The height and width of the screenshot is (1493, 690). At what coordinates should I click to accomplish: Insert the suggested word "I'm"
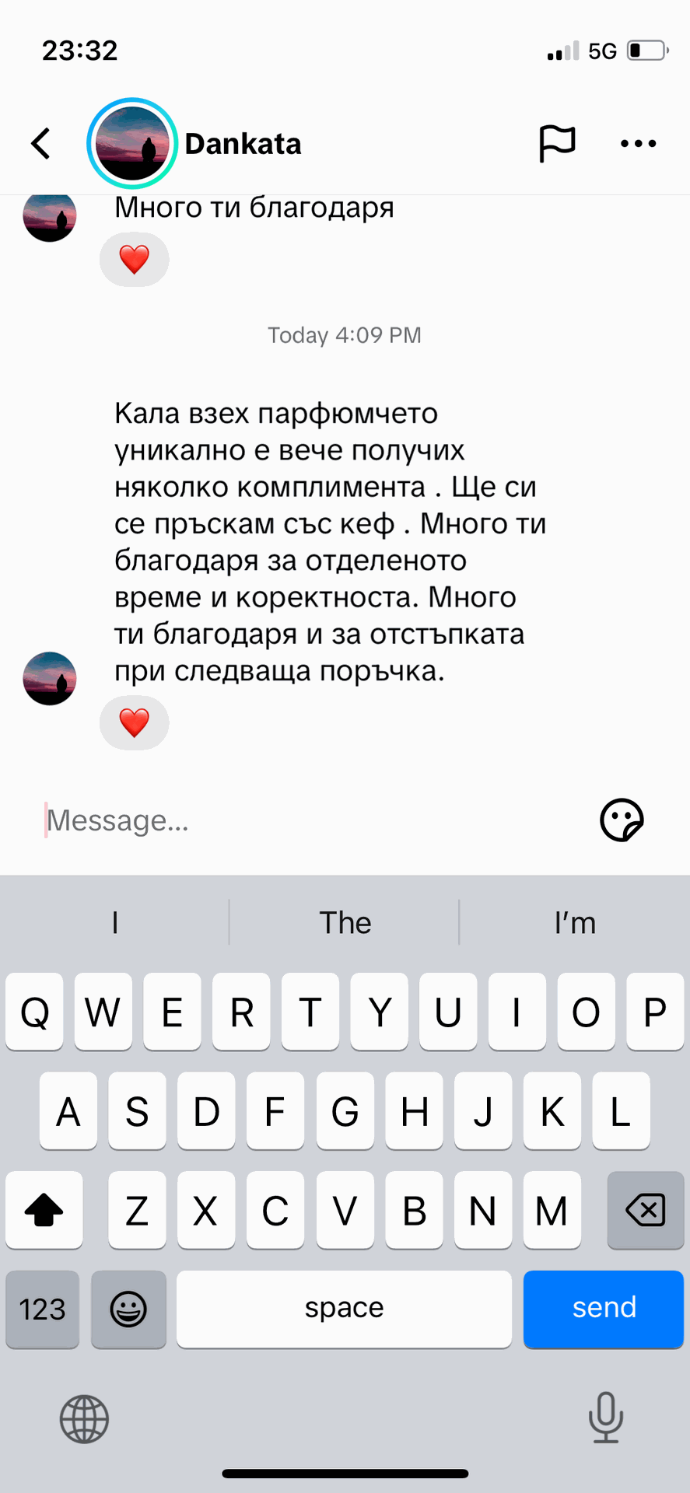tap(574, 922)
